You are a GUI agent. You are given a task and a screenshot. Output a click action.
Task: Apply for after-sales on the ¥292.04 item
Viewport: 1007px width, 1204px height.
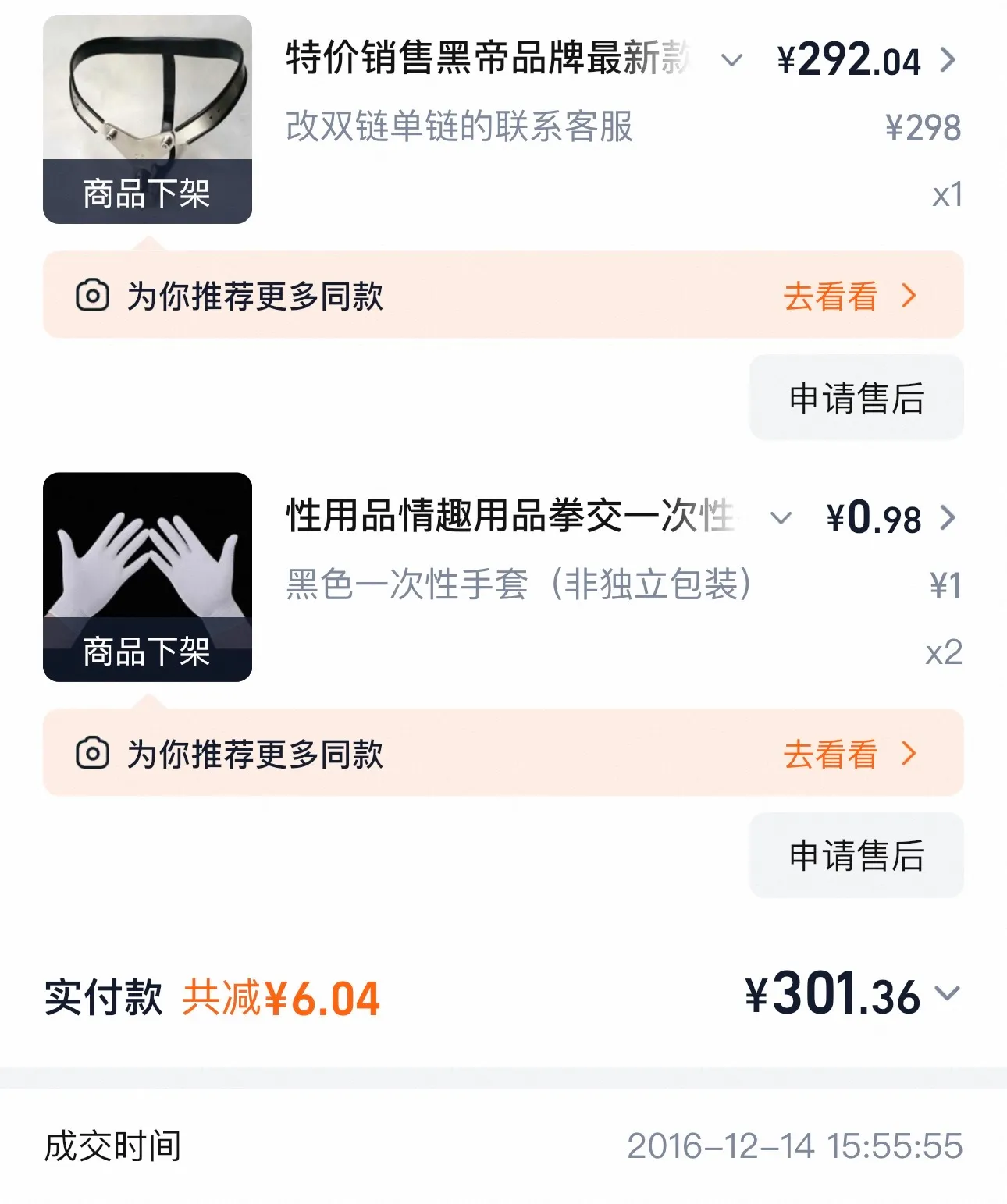coord(856,398)
